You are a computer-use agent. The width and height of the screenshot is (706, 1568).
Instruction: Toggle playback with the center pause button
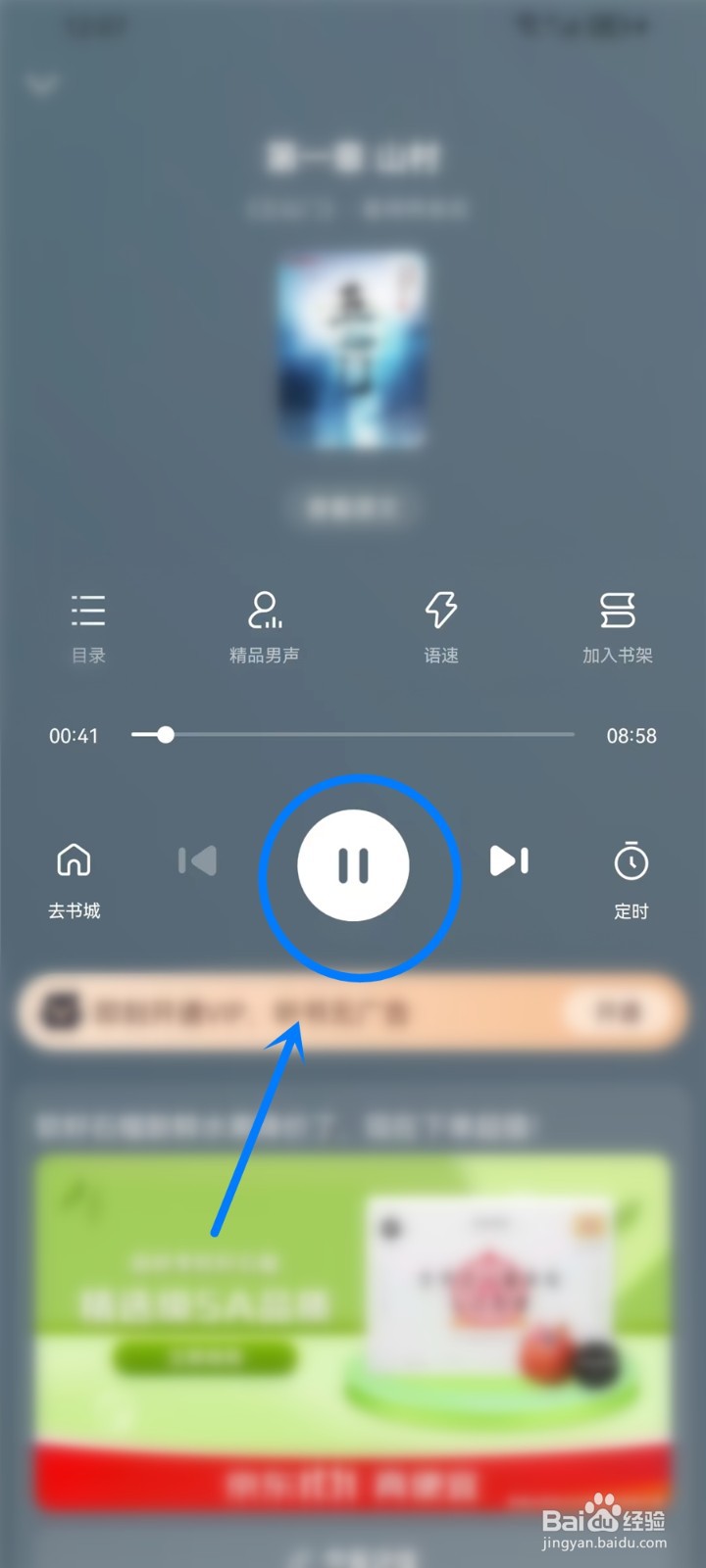[x=354, y=864]
